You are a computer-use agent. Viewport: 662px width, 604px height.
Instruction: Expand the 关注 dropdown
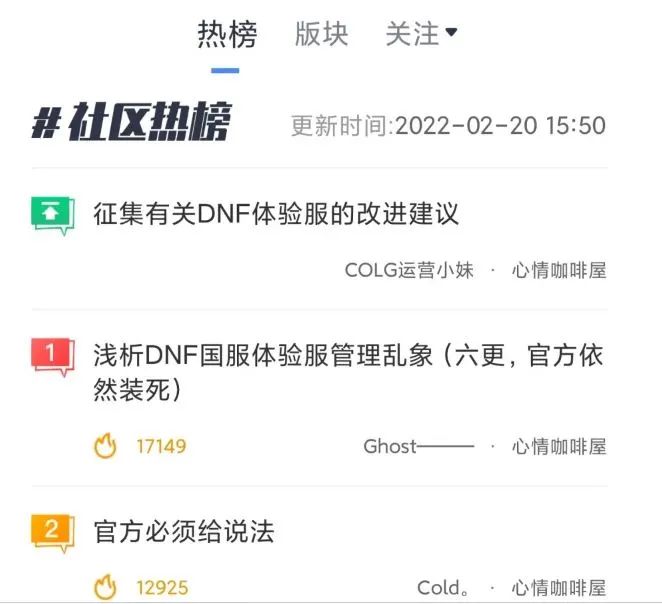(421, 35)
